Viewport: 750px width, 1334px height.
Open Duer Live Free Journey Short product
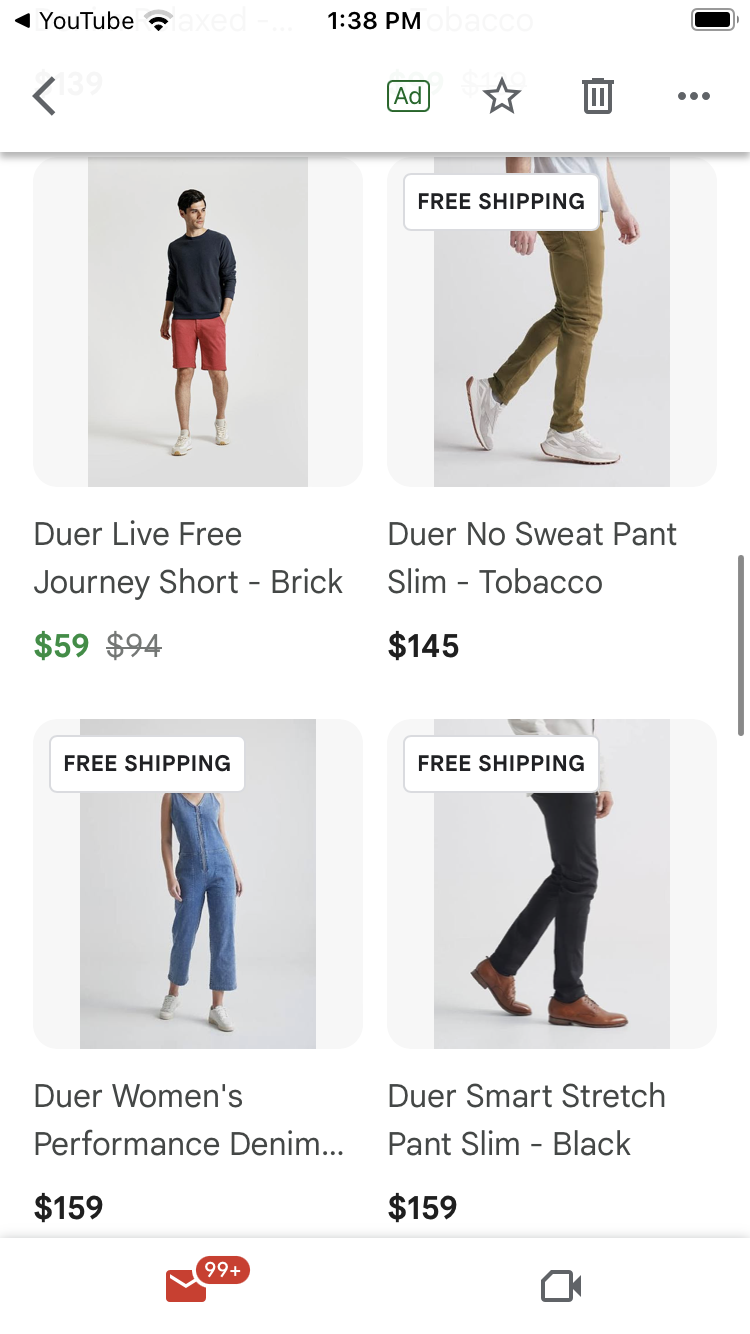[198, 322]
